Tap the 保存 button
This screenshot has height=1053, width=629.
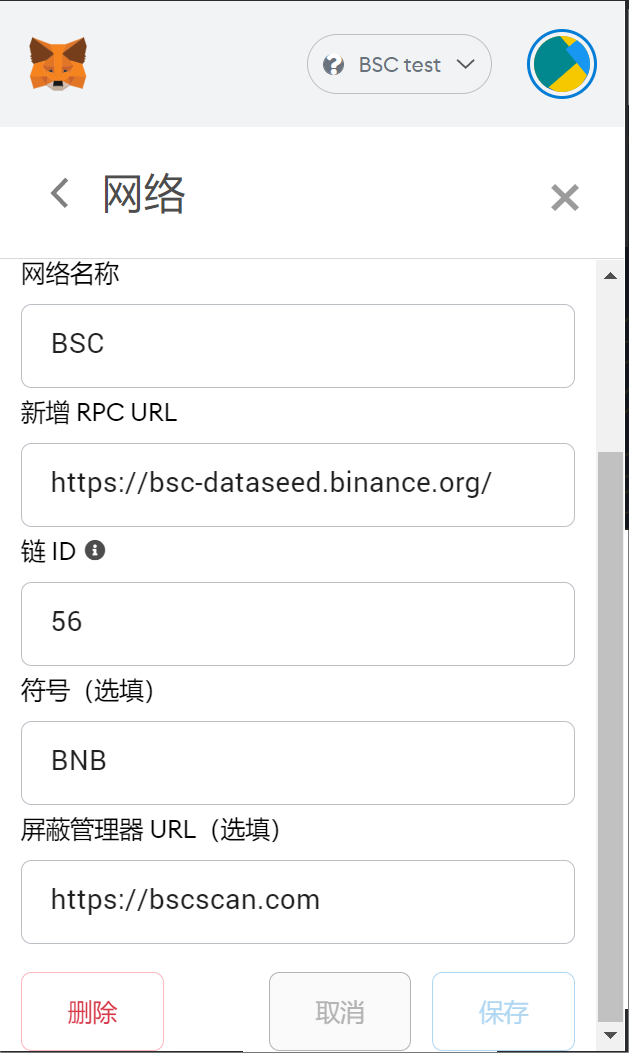pyautogui.click(x=503, y=1011)
